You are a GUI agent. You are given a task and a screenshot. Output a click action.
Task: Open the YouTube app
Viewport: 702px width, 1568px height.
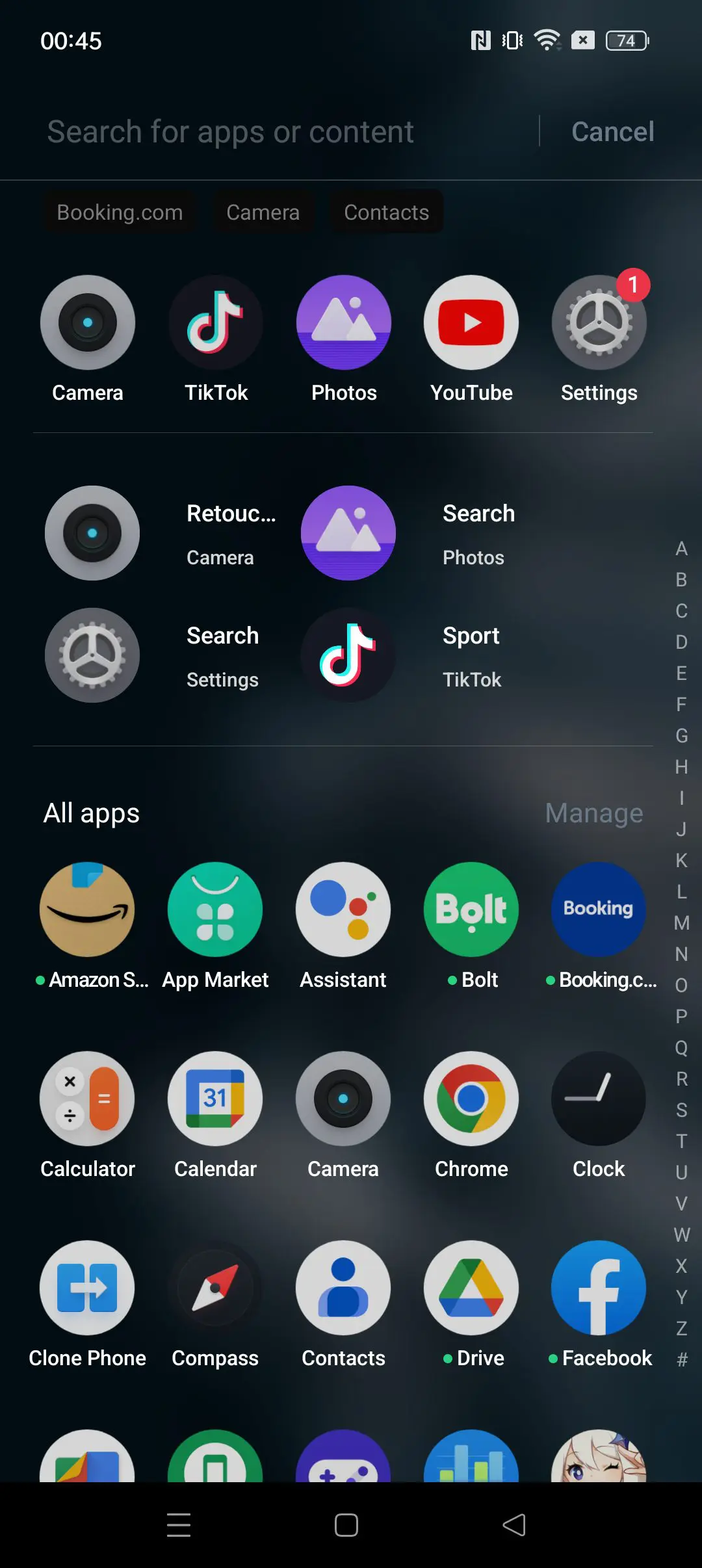point(471,323)
